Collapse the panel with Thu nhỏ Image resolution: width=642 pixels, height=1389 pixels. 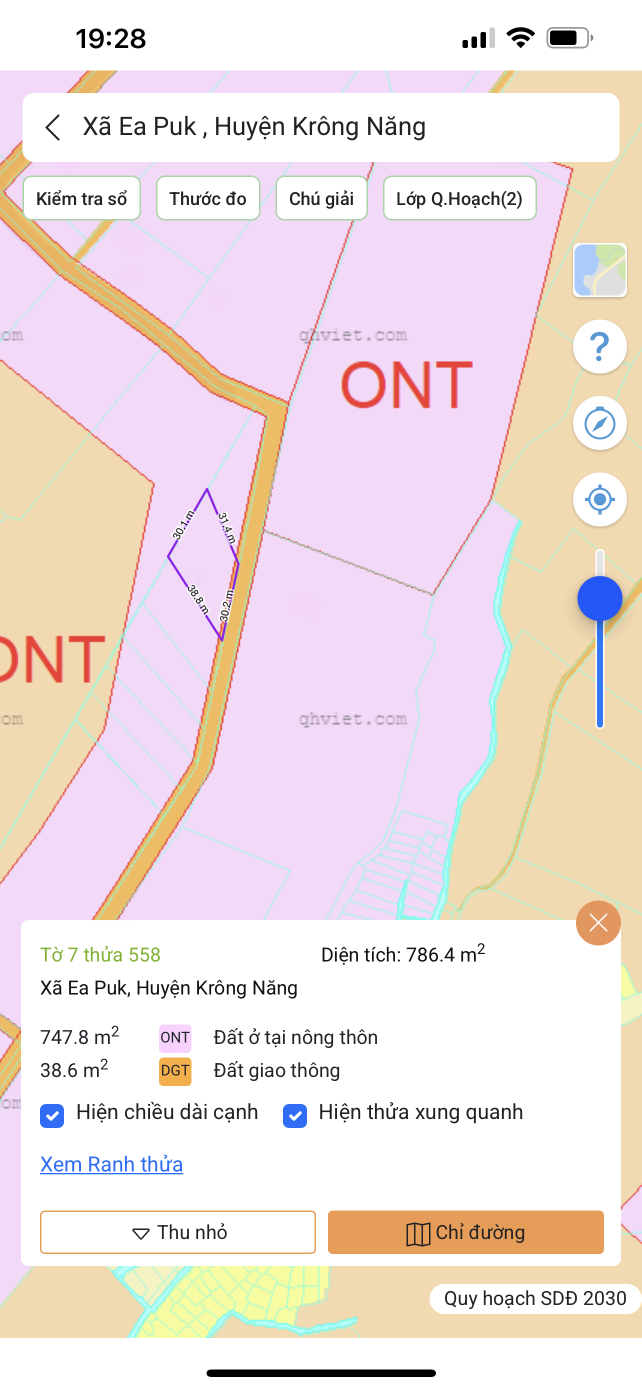tap(178, 1232)
